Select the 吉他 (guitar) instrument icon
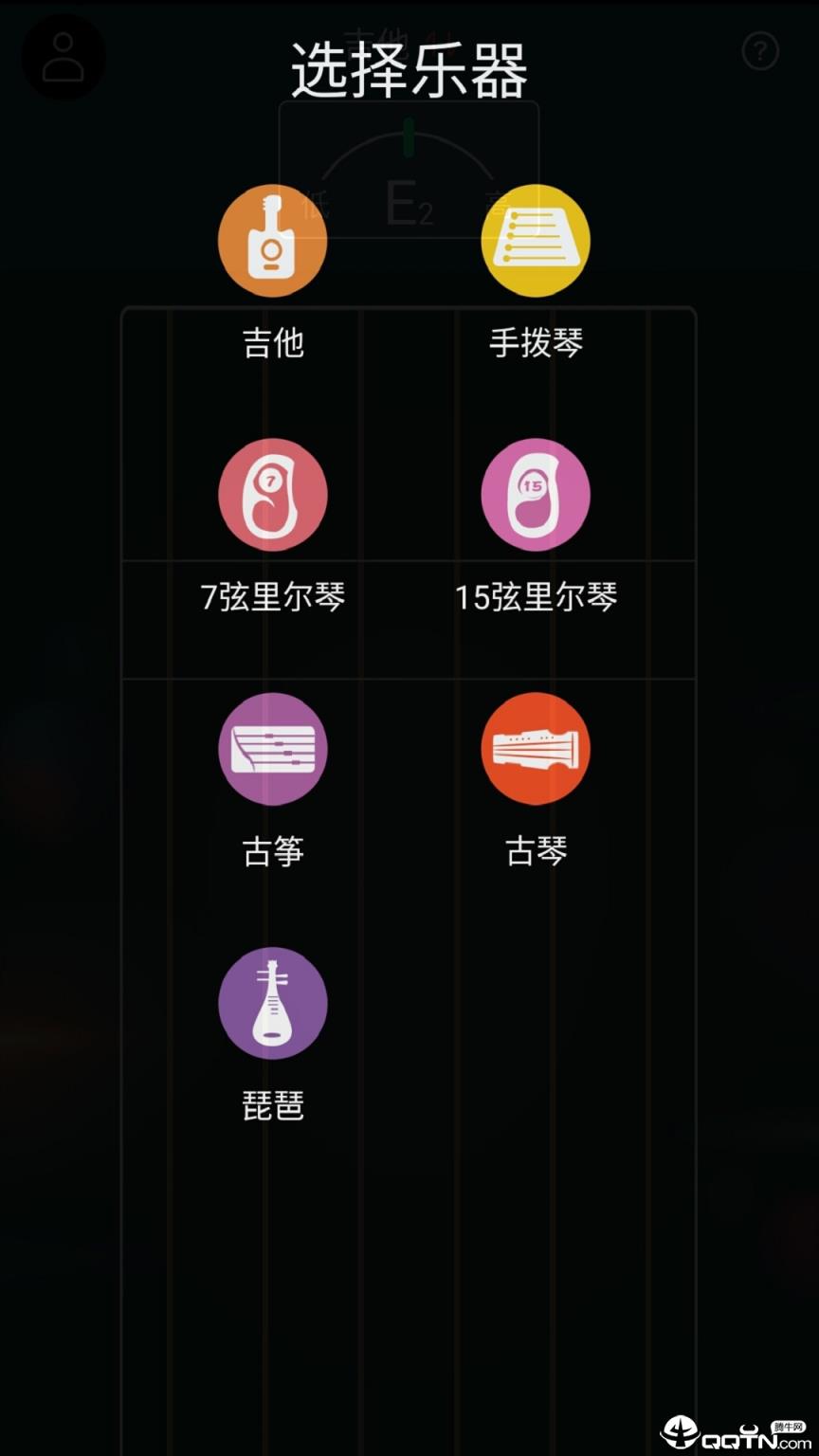 pyautogui.click(x=273, y=240)
